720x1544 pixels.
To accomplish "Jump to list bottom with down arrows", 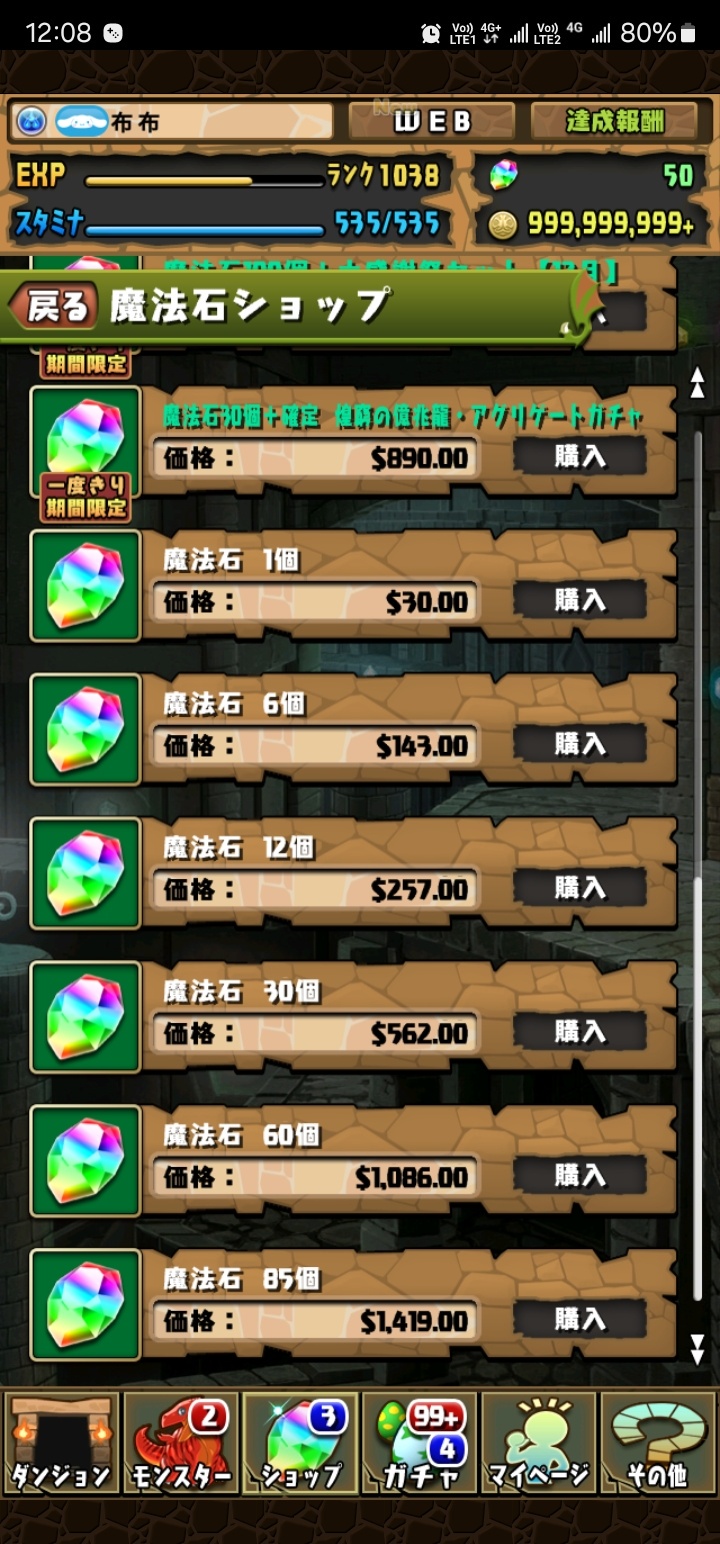I will coord(698,1349).
